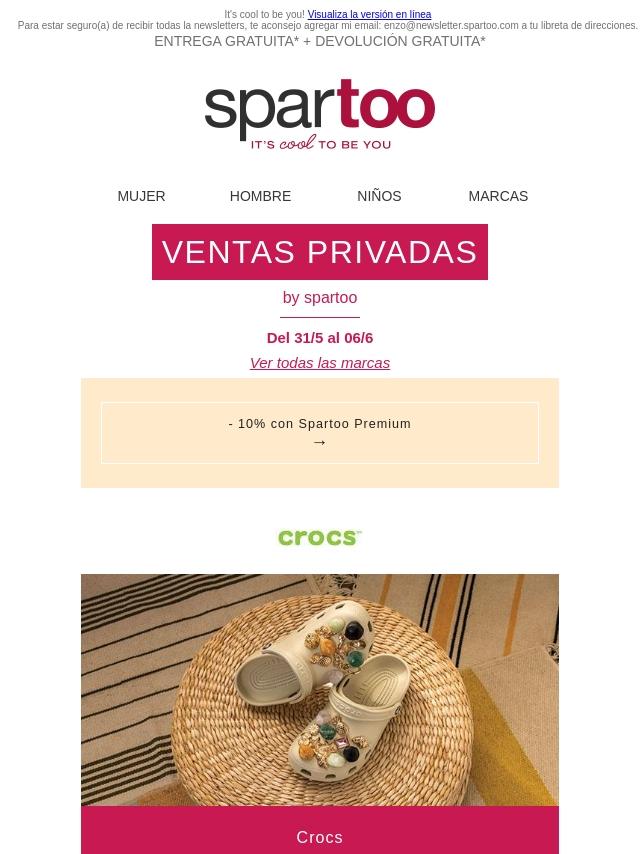Screen dimensions: 640x854
Task: Go to the MUJER category
Action: click(x=141, y=196)
